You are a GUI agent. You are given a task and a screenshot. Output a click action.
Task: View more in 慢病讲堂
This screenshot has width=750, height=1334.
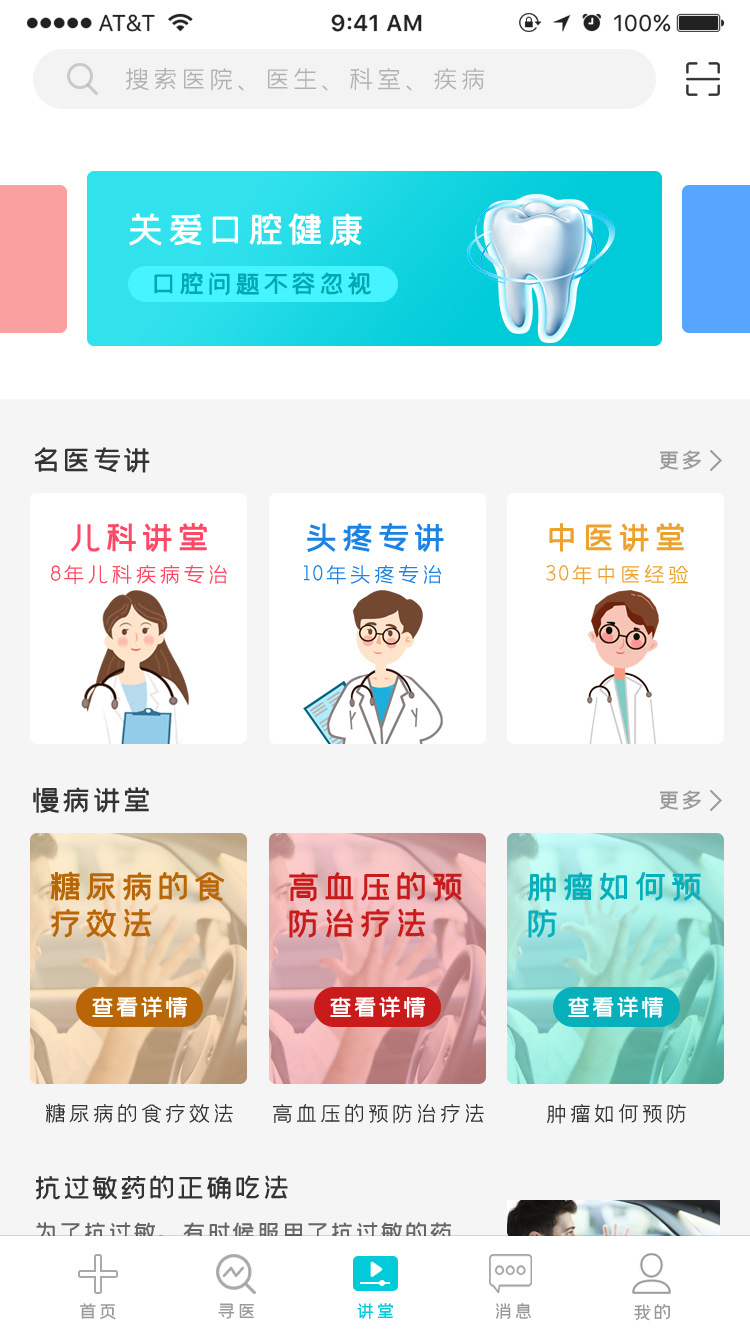click(x=690, y=800)
